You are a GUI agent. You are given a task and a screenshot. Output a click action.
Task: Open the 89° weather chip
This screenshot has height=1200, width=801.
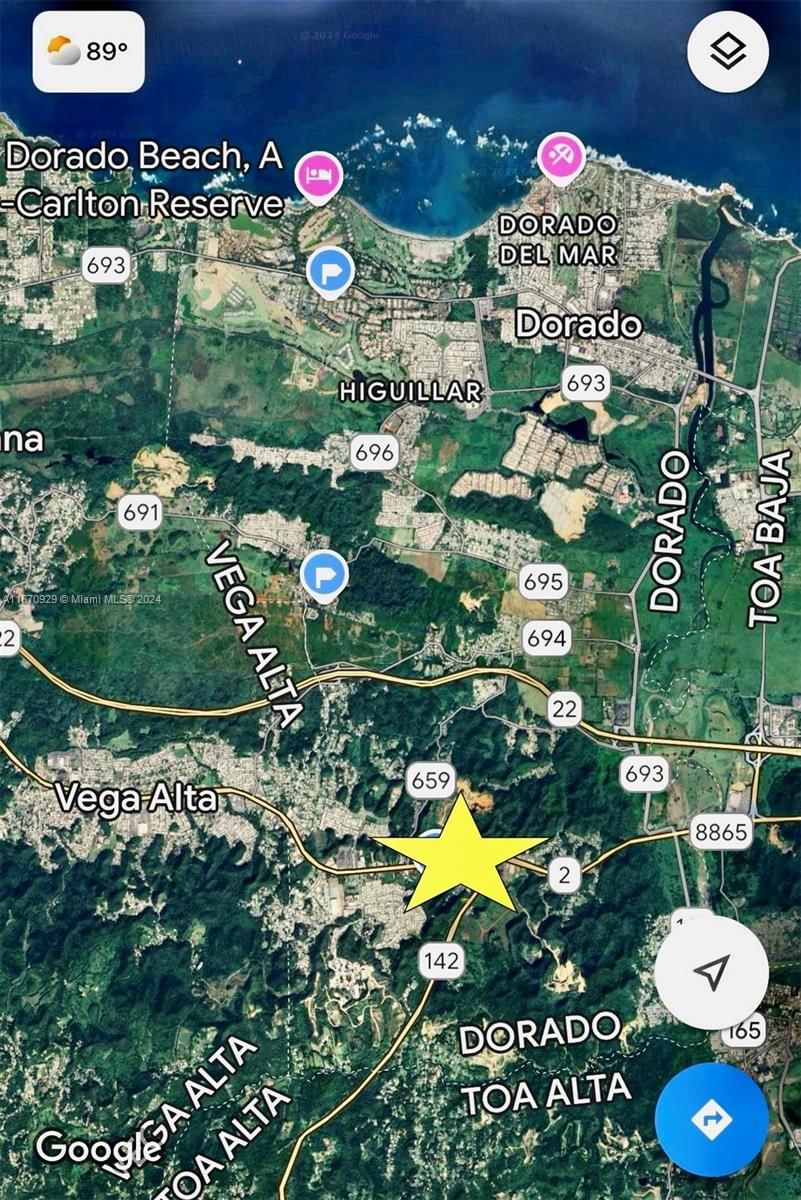(89, 52)
